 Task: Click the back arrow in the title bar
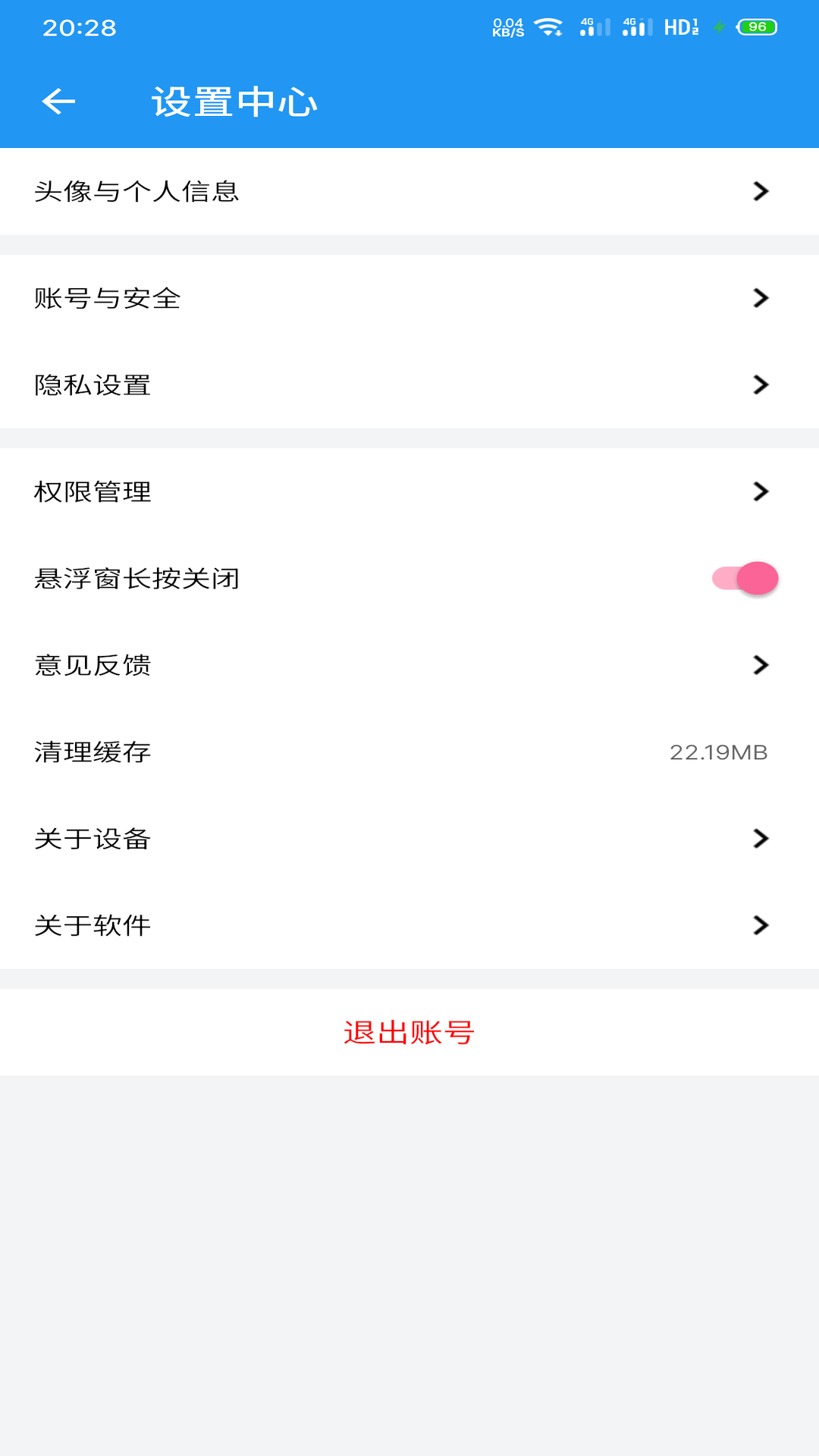[58, 101]
